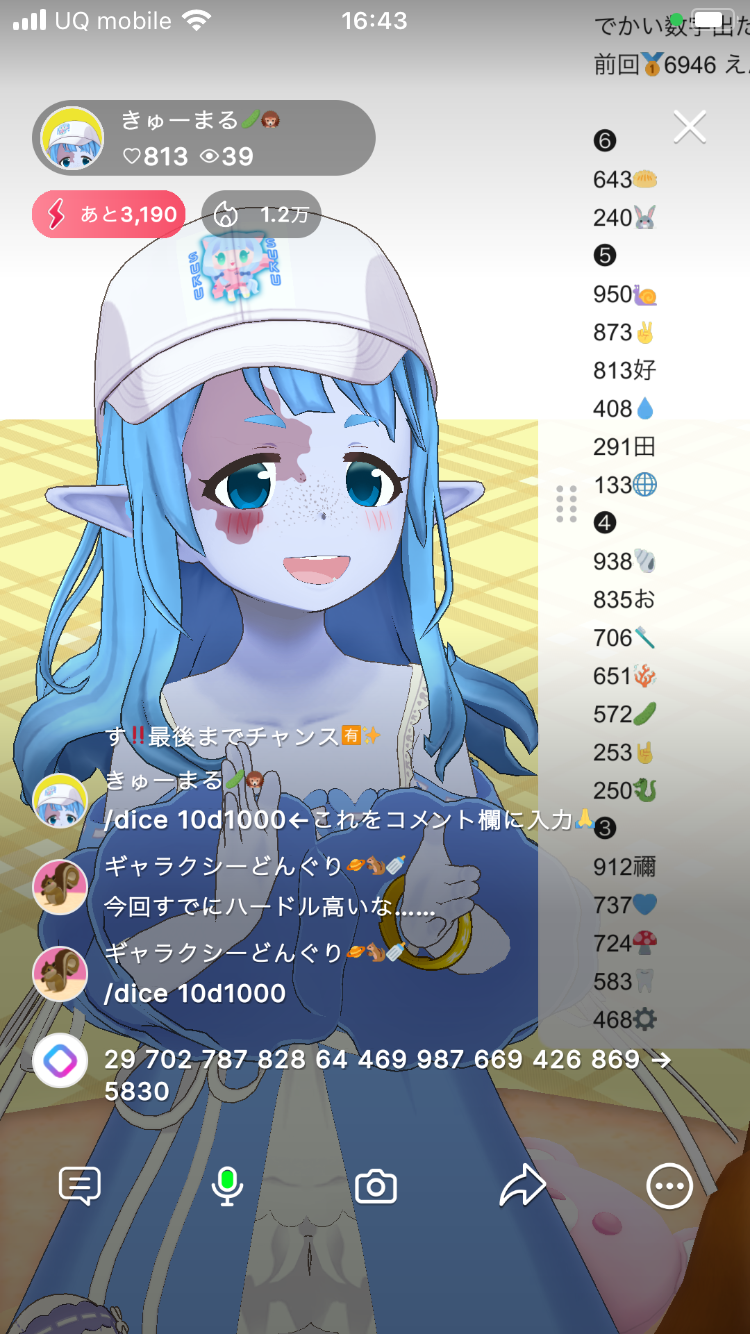The height and width of the screenshot is (1334, 750).
Task: Open the more options menu
Action: [669, 1187]
